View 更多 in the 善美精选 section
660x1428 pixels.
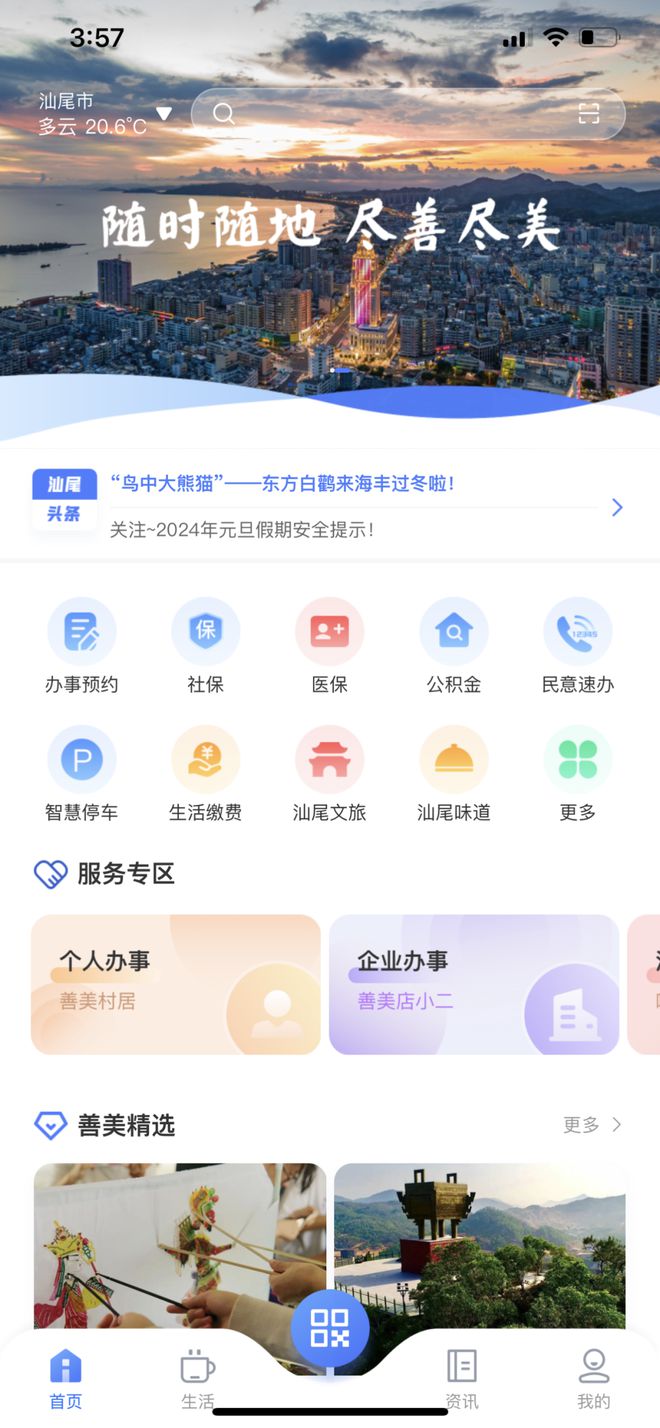pos(592,1125)
